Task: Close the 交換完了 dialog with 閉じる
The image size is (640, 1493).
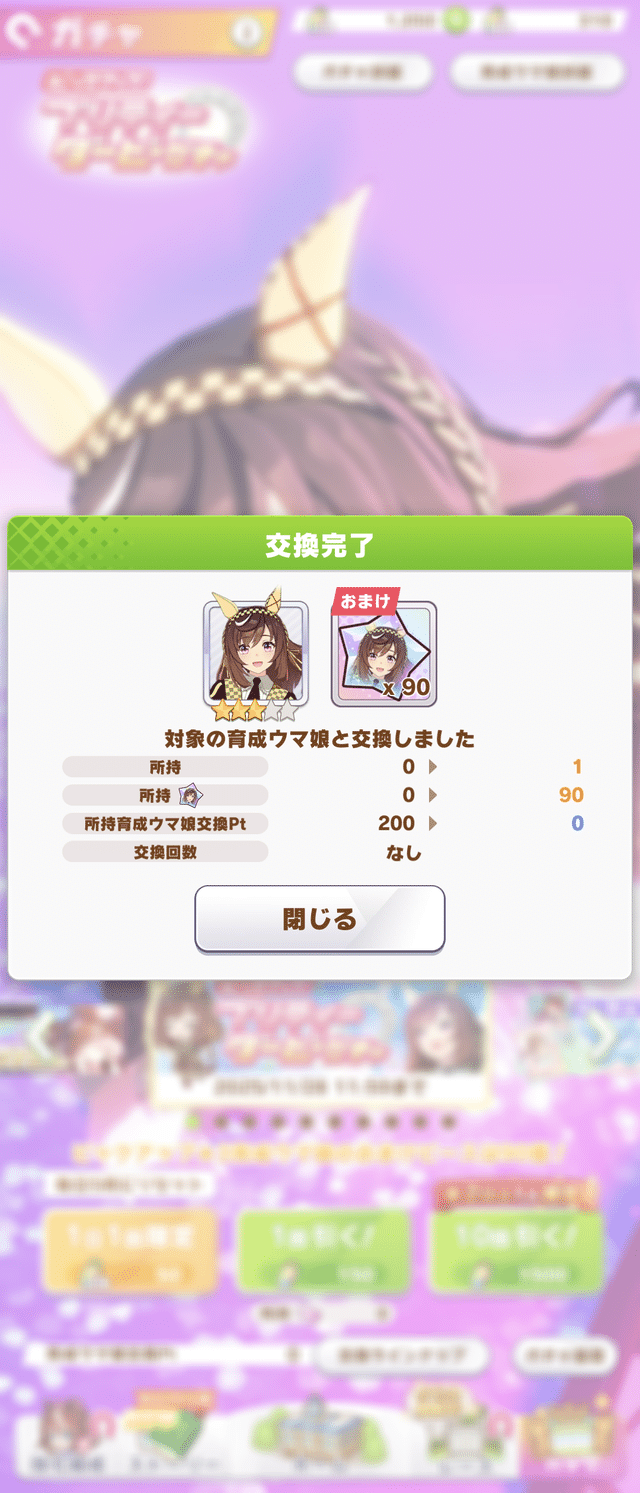Action: 319,918
